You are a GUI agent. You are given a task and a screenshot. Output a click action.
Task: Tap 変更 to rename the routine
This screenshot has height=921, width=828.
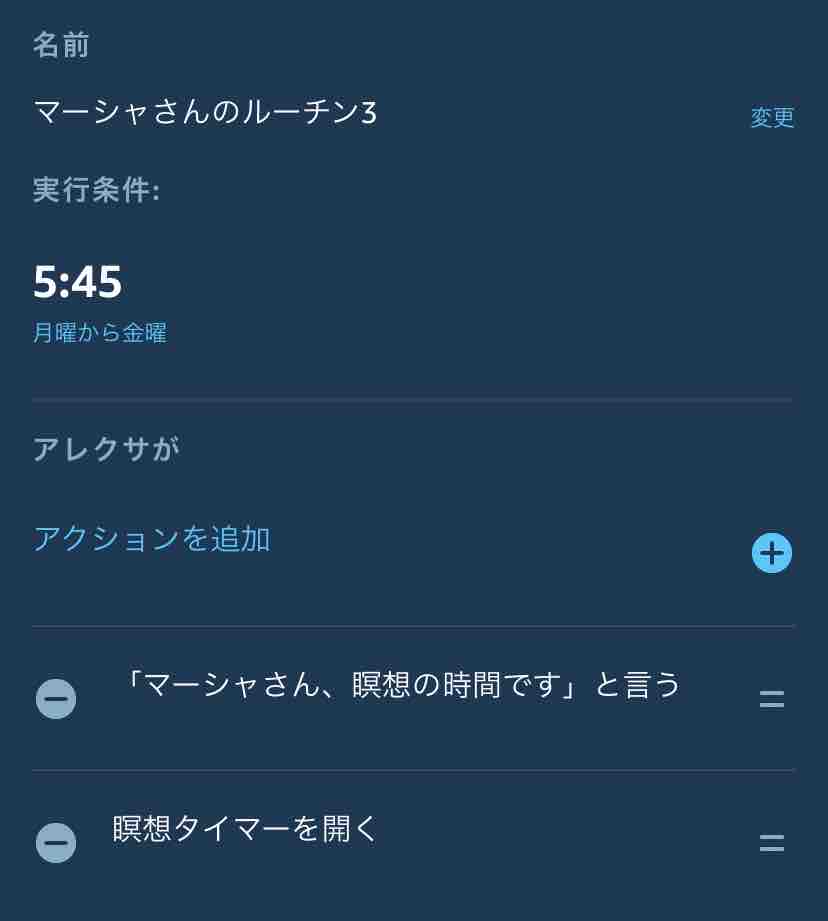(772, 118)
